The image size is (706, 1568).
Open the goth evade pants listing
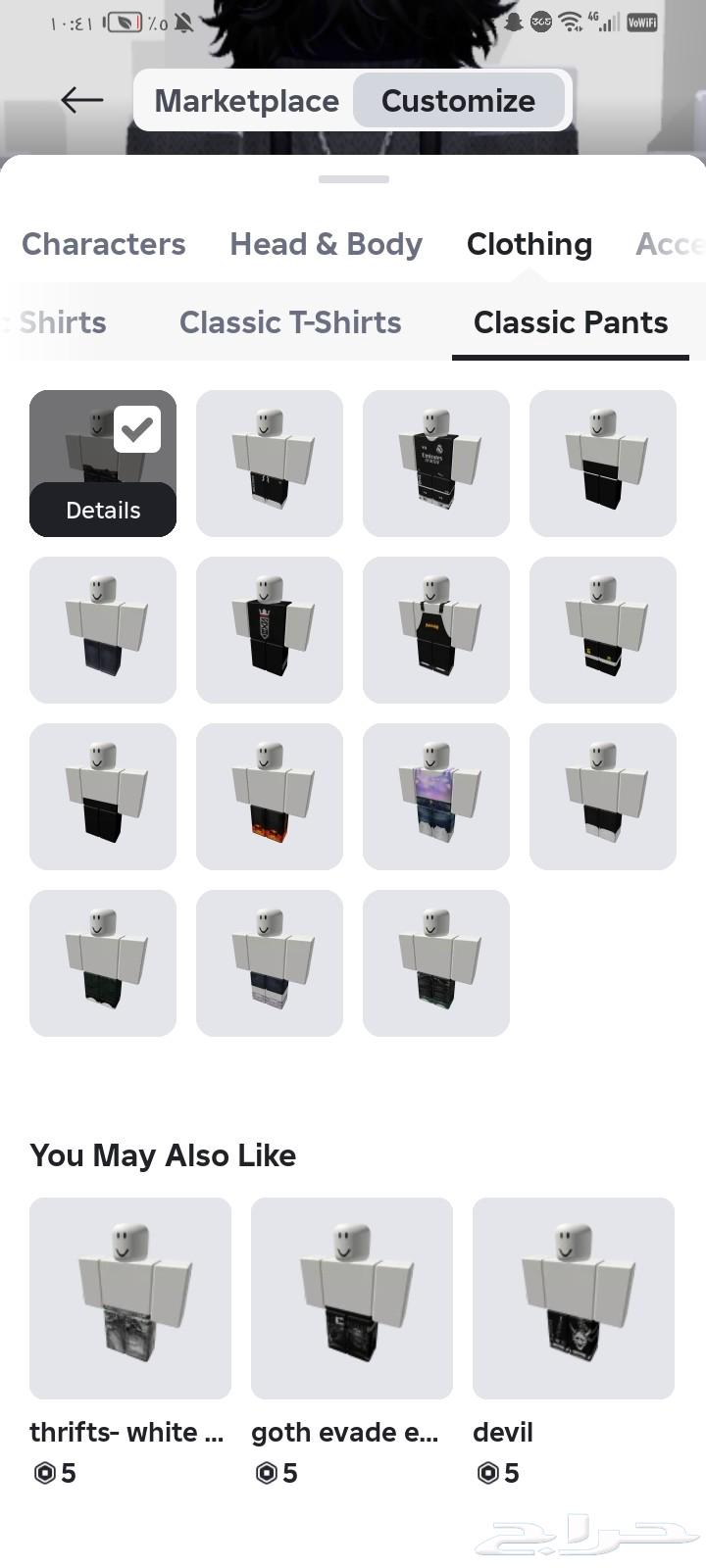tap(351, 1298)
